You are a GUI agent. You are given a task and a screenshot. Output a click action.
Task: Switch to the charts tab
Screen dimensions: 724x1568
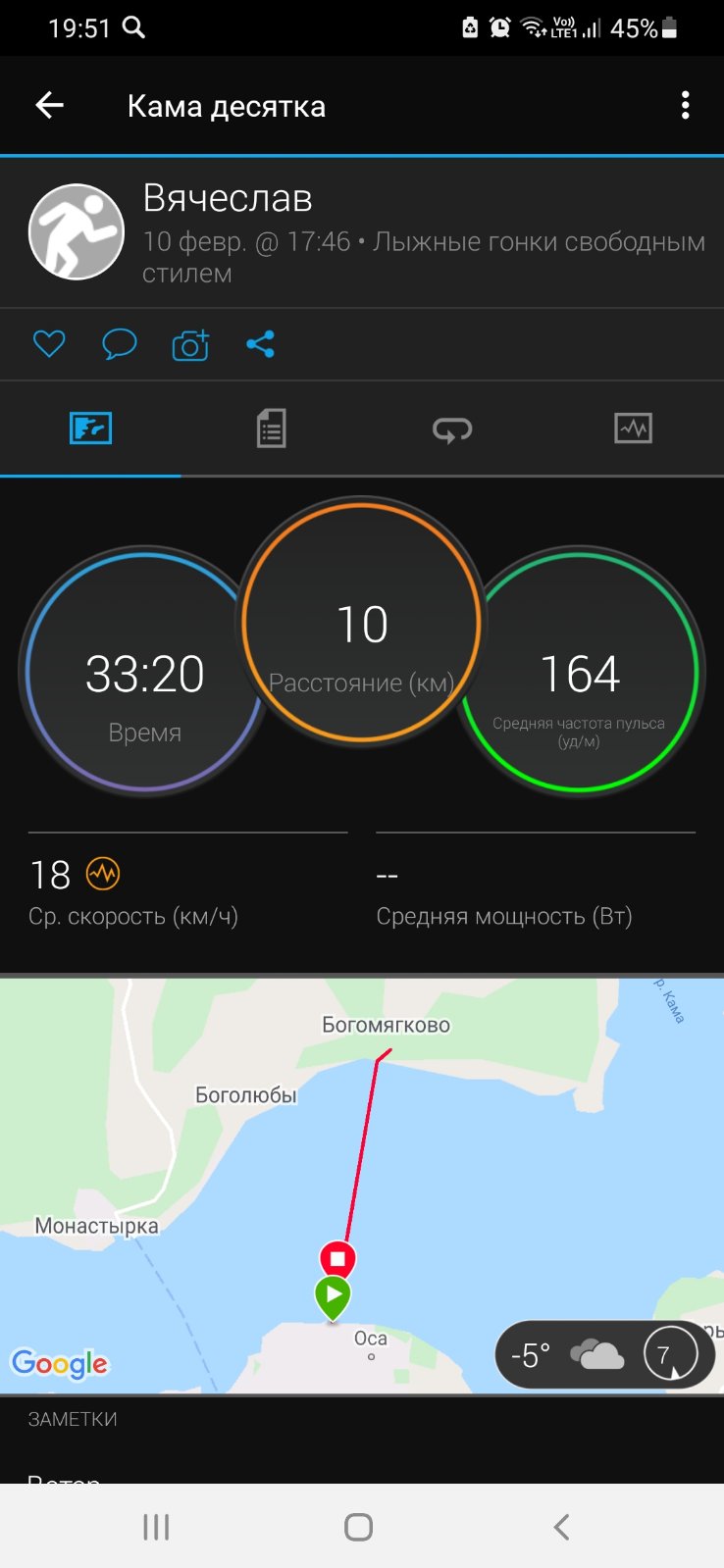click(633, 429)
